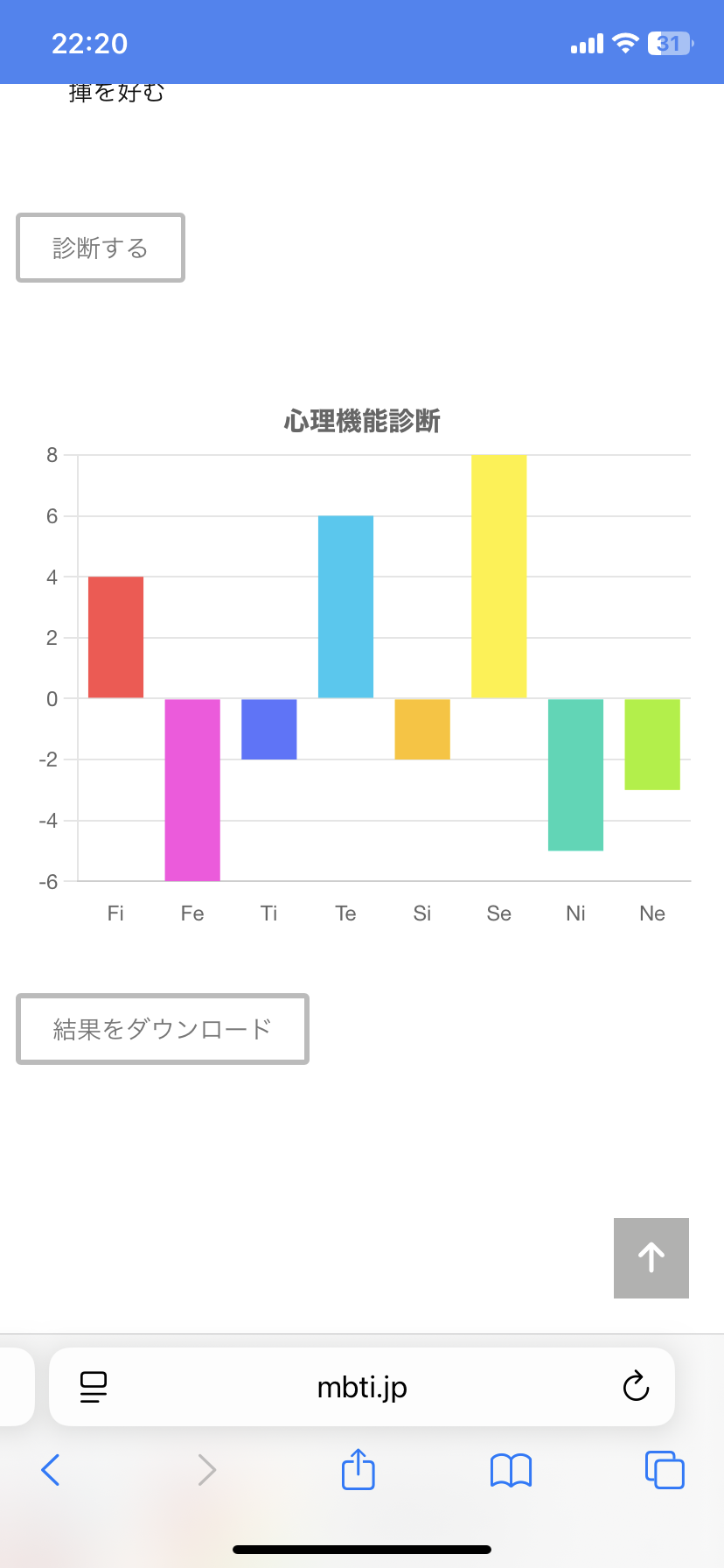724x1568 pixels.
Task: Jump back to top with arrow button
Action: (651, 1258)
